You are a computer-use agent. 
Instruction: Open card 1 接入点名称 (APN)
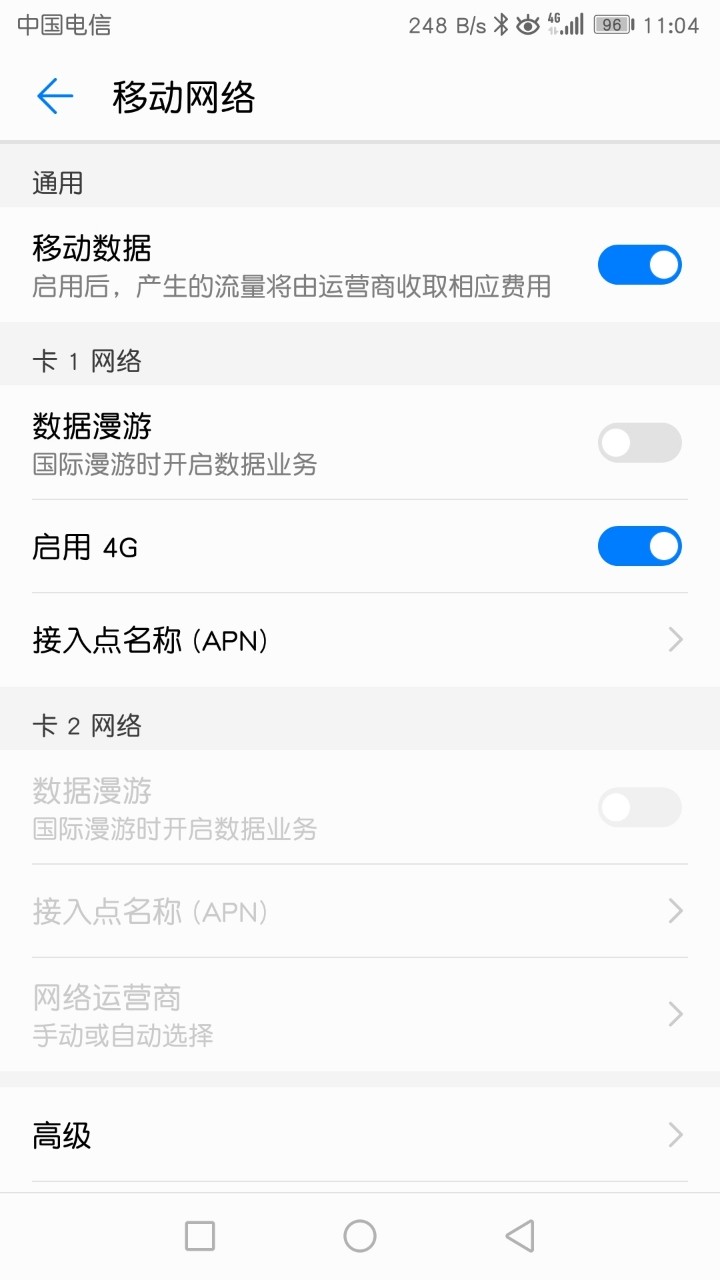tap(360, 640)
